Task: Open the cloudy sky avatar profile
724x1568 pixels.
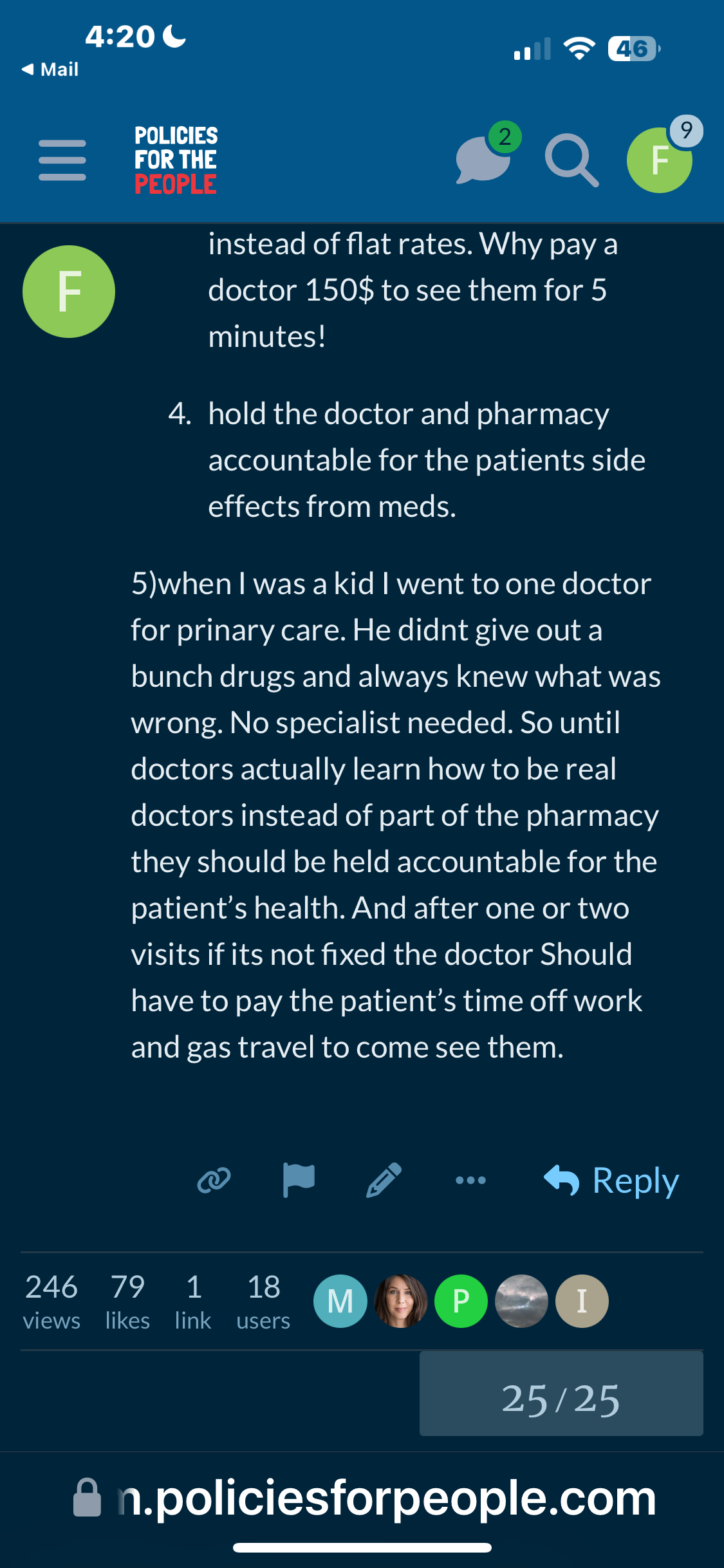Action: point(522,1301)
